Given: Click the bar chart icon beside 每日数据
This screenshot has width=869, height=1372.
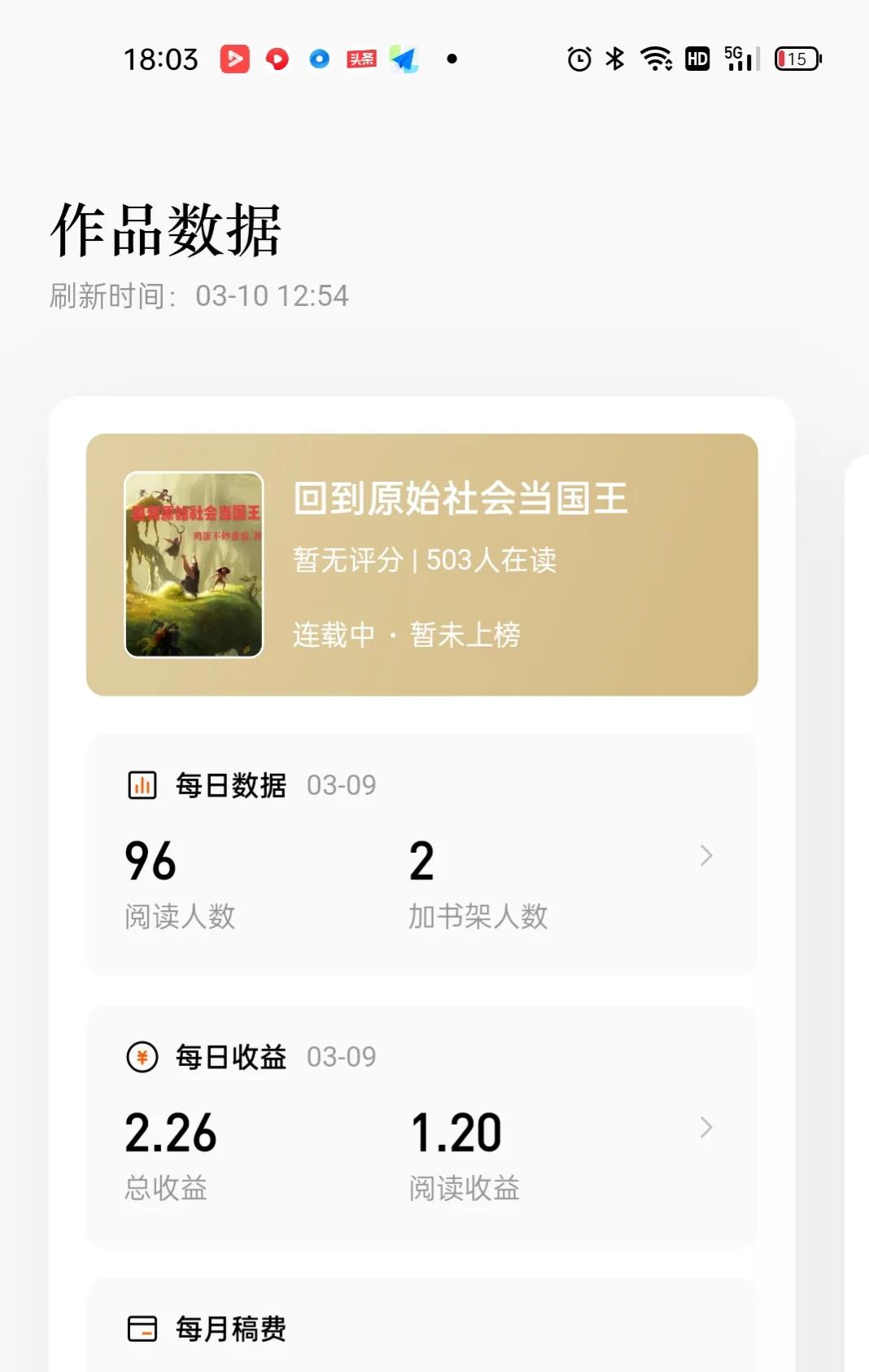Looking at the screenshot, I should point(143,784).
